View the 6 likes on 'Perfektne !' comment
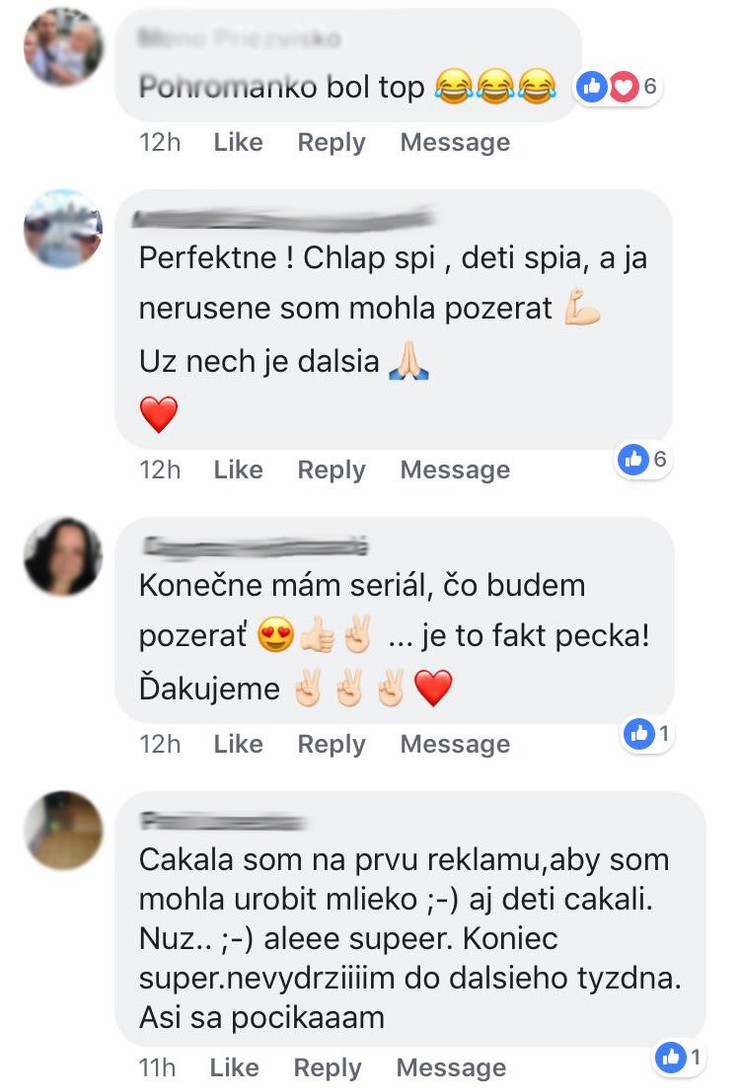740x1088 pixels. point(644,459)
